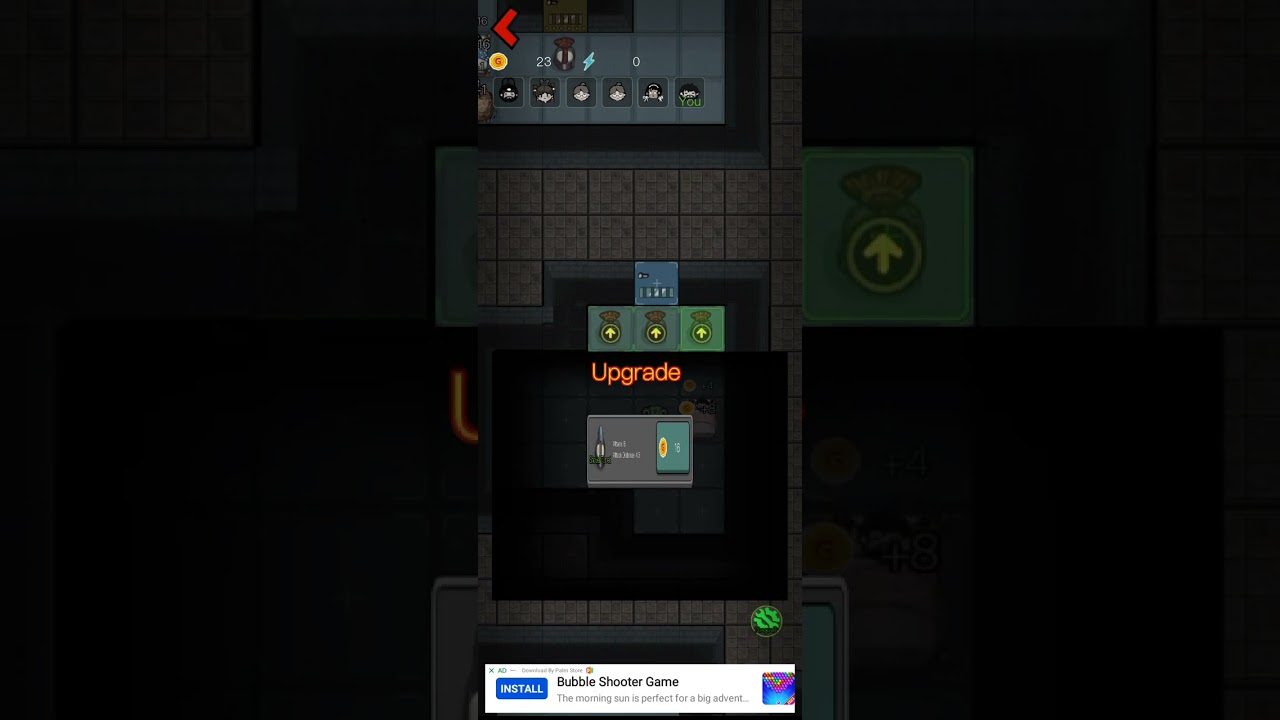Select the black hooded player avatar
The width and height of the screenshot is (1280, 720).
(x=509, y=94)
